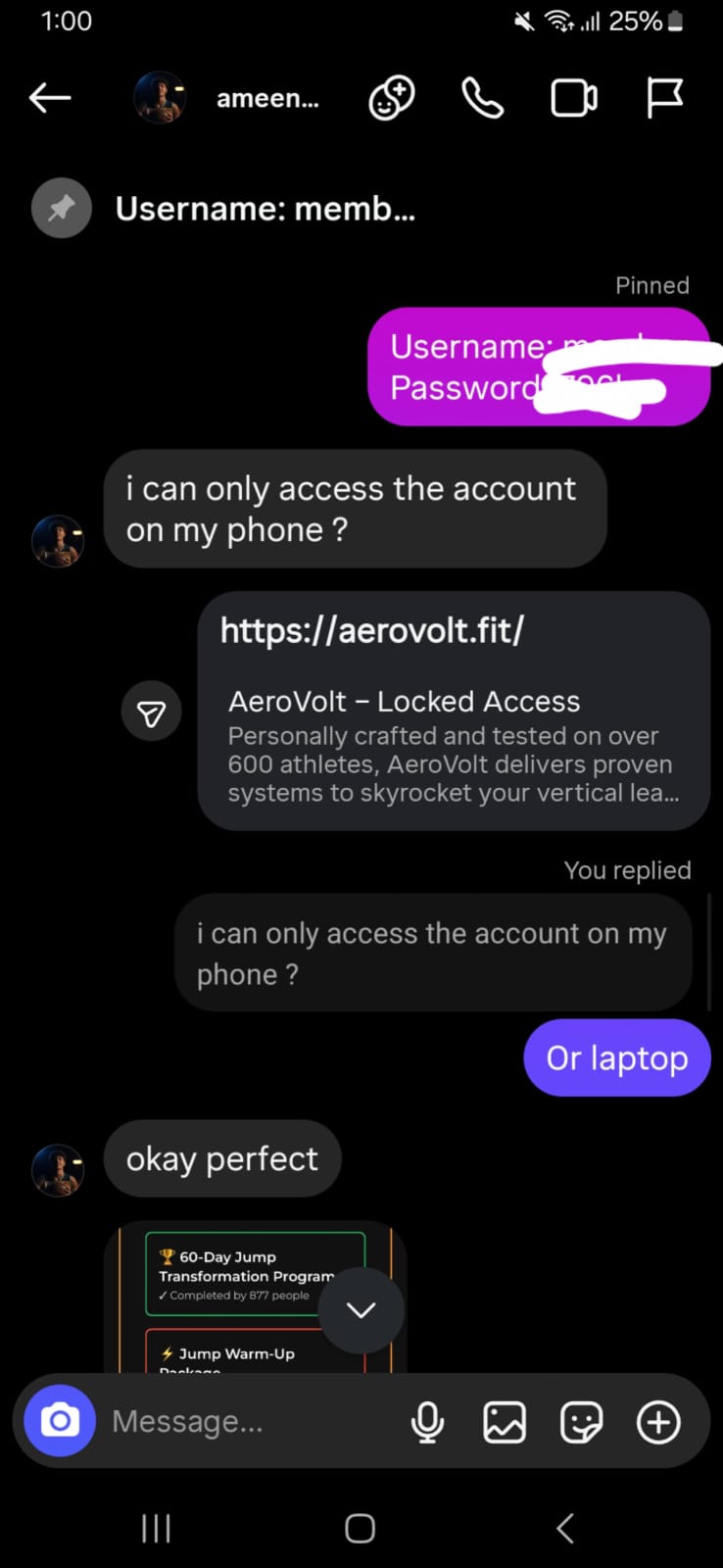
Task: Open the aerovolt.fit link preview
Action: click(x=453, y=710)
